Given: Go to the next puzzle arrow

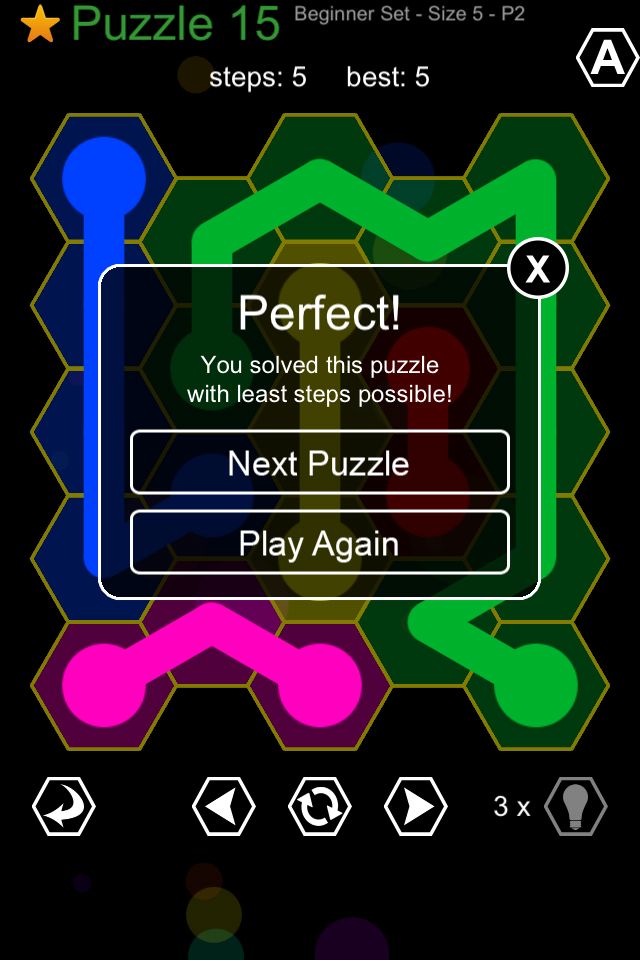Looking at the screenshot, I should point(416,806).
